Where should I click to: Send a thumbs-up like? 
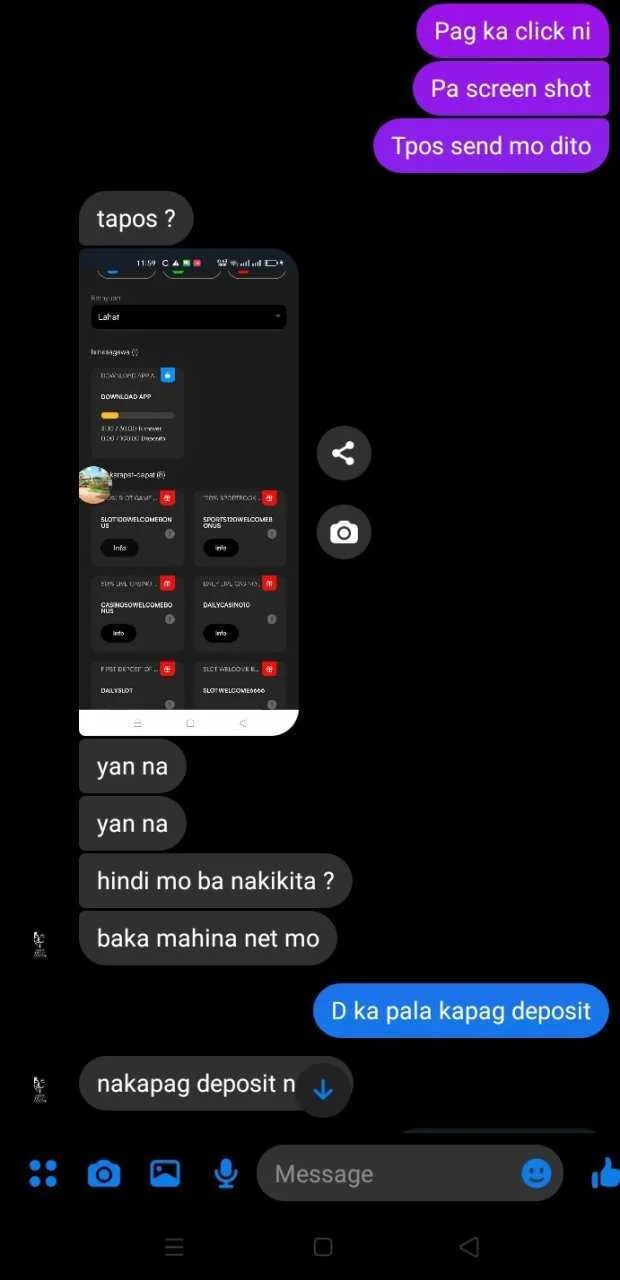[605, 1172]
